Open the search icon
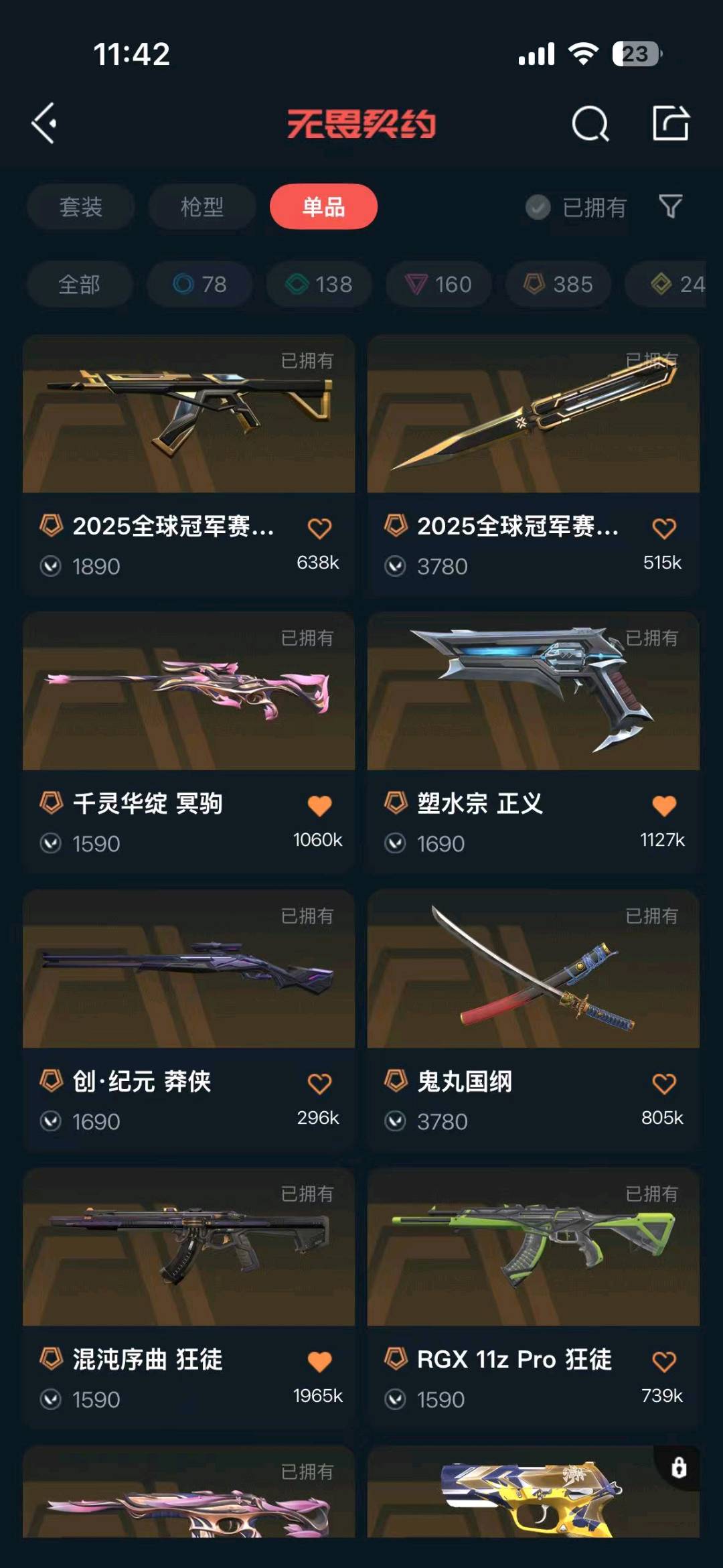 click(x=590, y=123)
